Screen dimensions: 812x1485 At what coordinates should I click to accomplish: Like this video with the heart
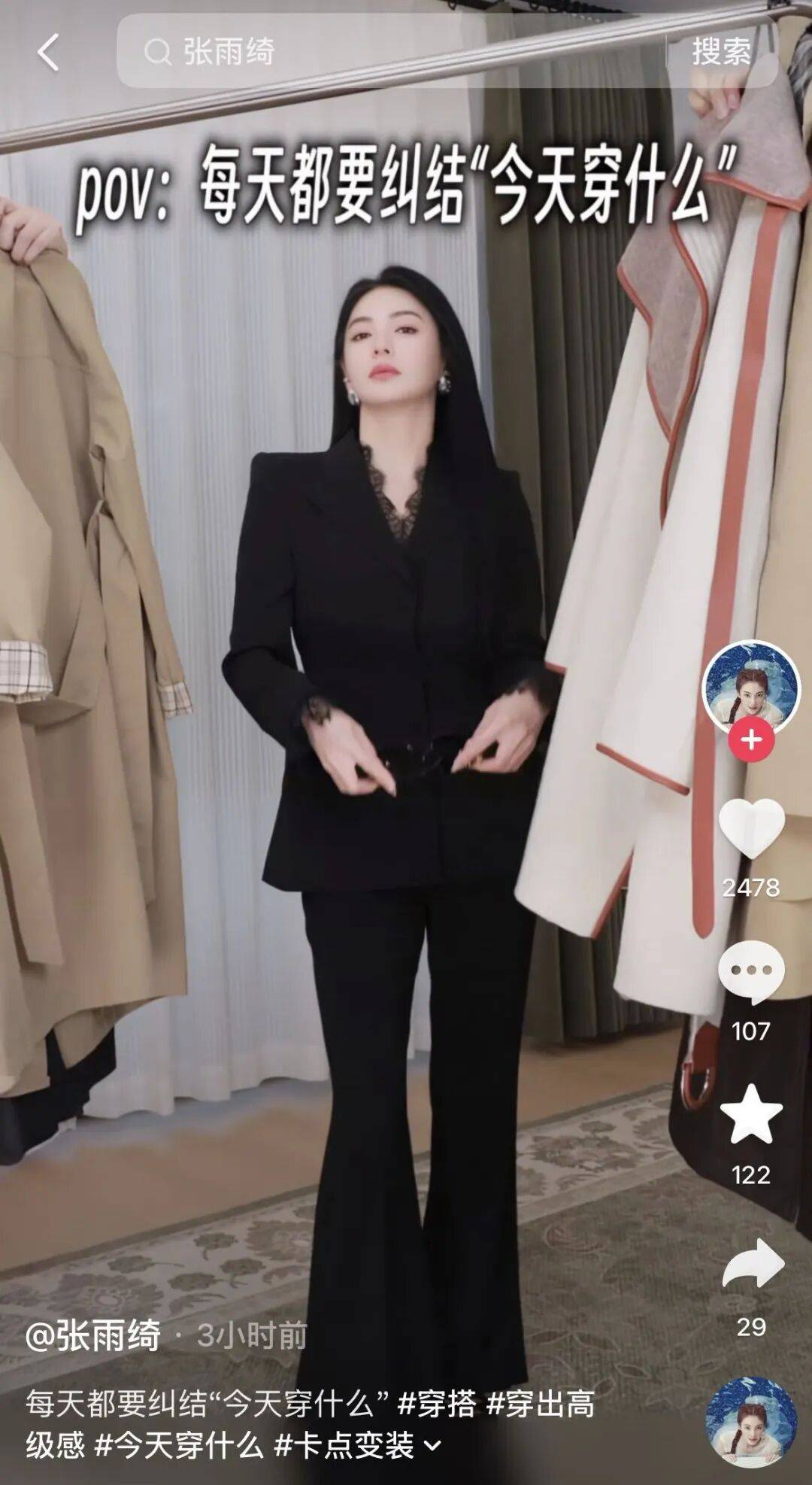(x=750, y=828)
